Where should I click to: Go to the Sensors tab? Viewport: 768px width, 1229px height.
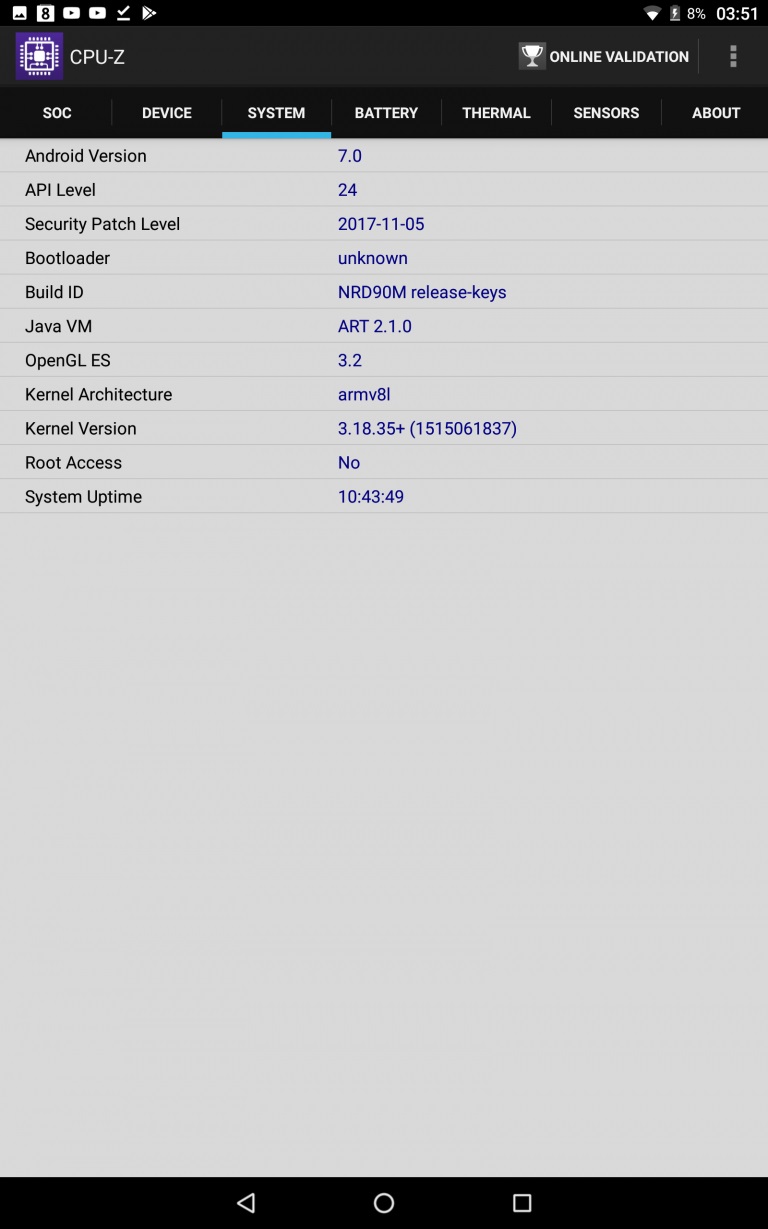click(606, 113)
